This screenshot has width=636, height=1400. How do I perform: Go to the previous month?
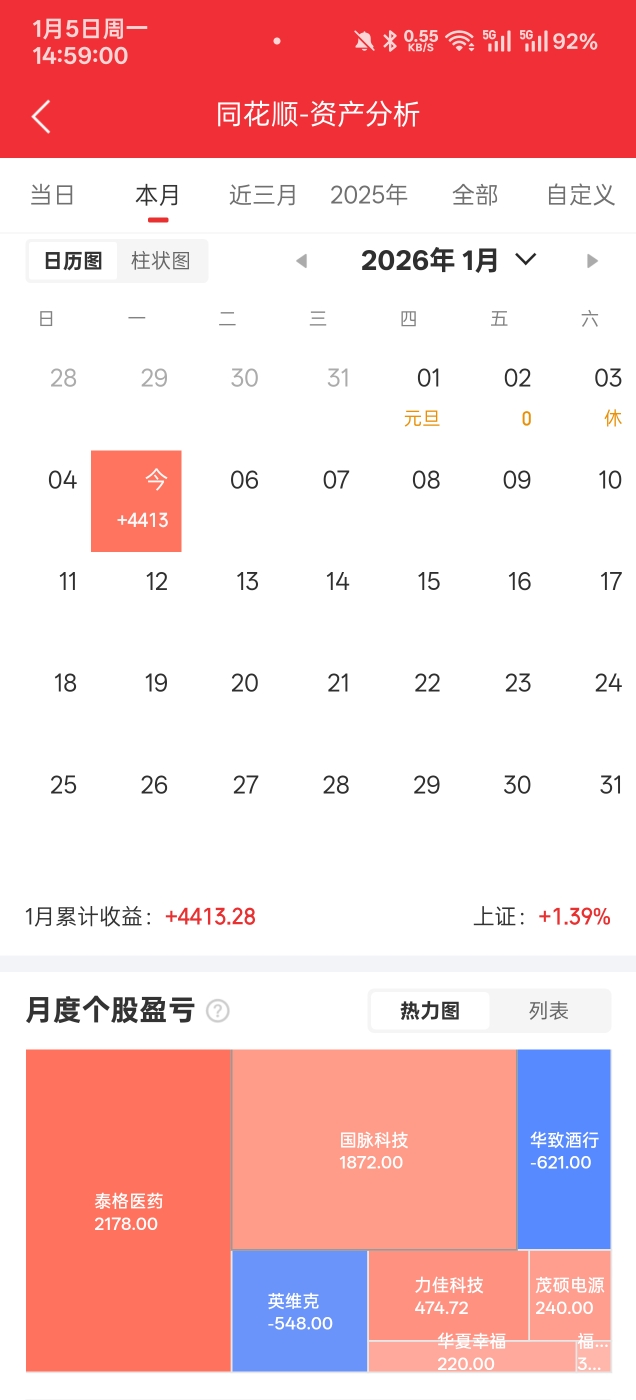click(x=301, y=261)
